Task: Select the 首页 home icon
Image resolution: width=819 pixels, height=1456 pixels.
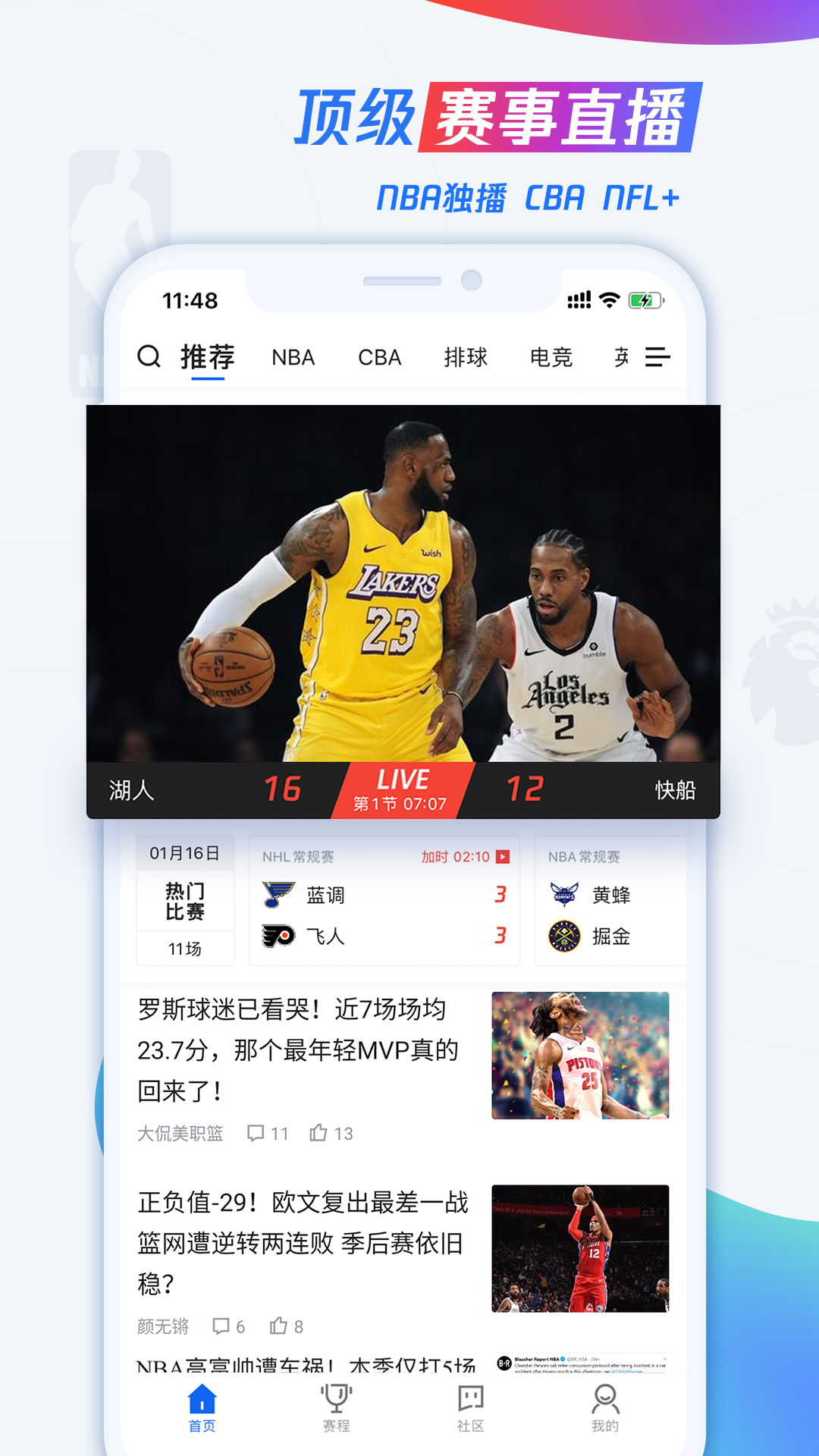Action: point(199,1401)
